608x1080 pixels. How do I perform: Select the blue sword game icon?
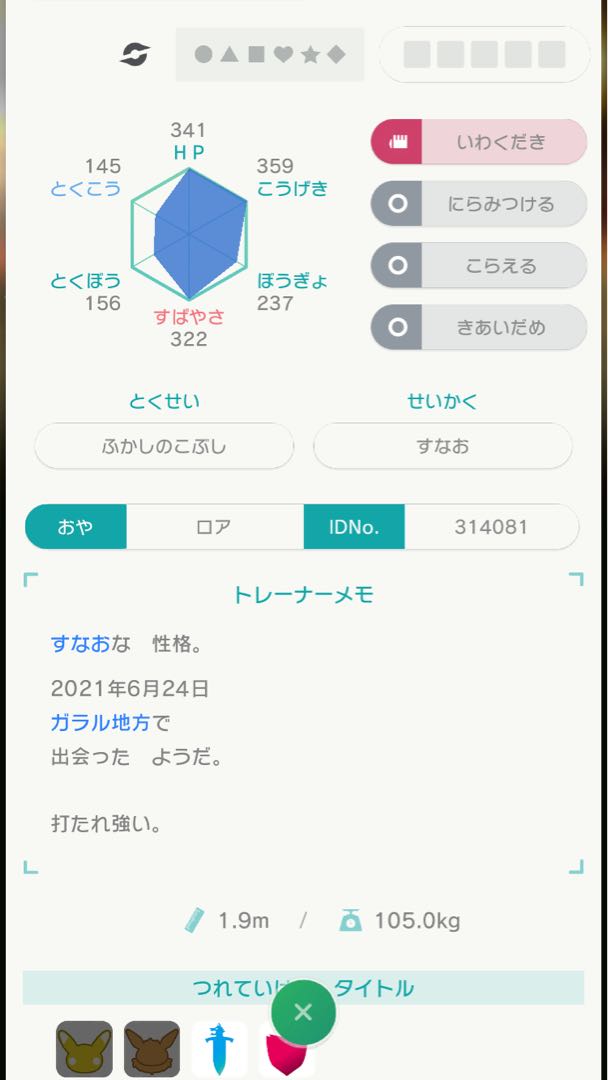[219, 1049]
